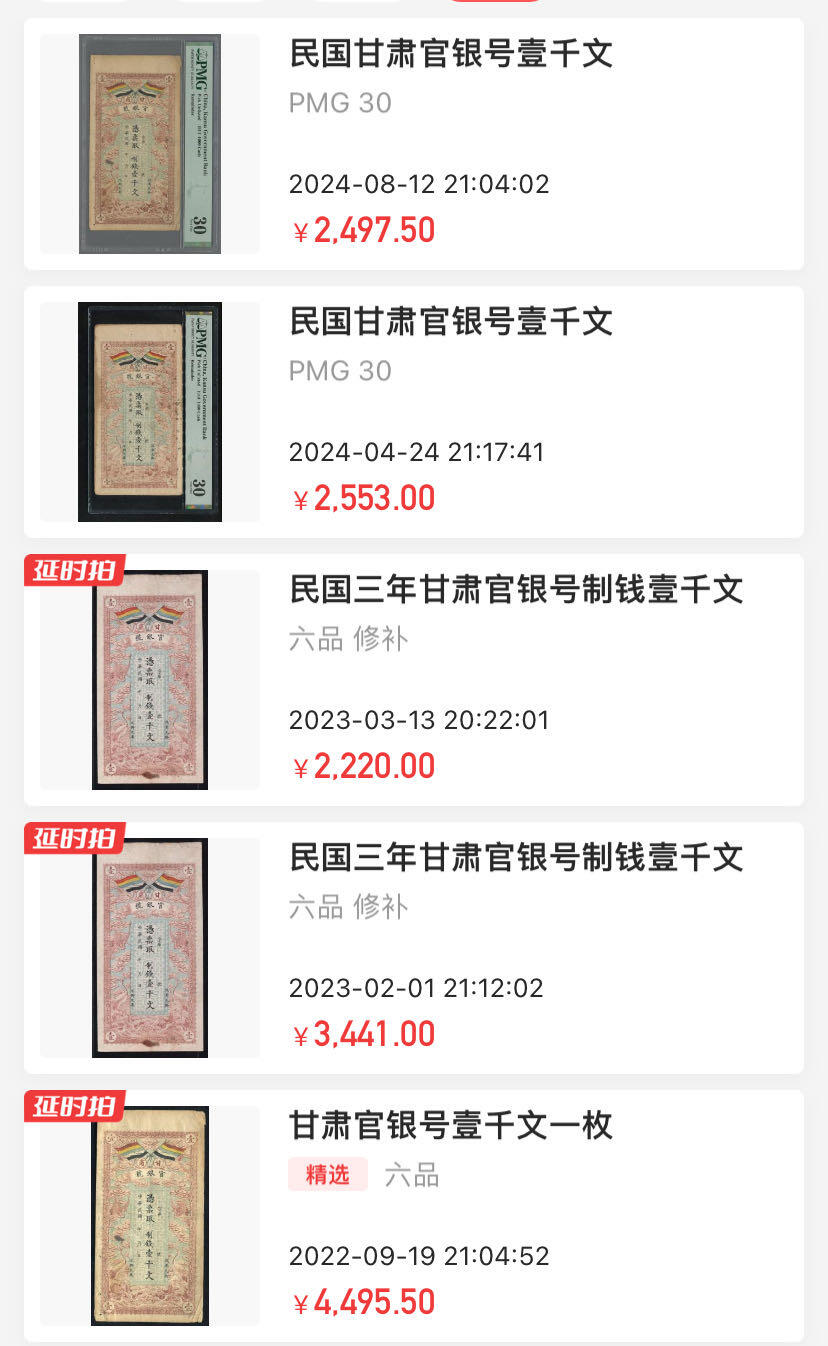View the 2023-03-13 auction item priced ¥2,220.00
This screenshot has height=1346, width=828.
click(515, 590)
